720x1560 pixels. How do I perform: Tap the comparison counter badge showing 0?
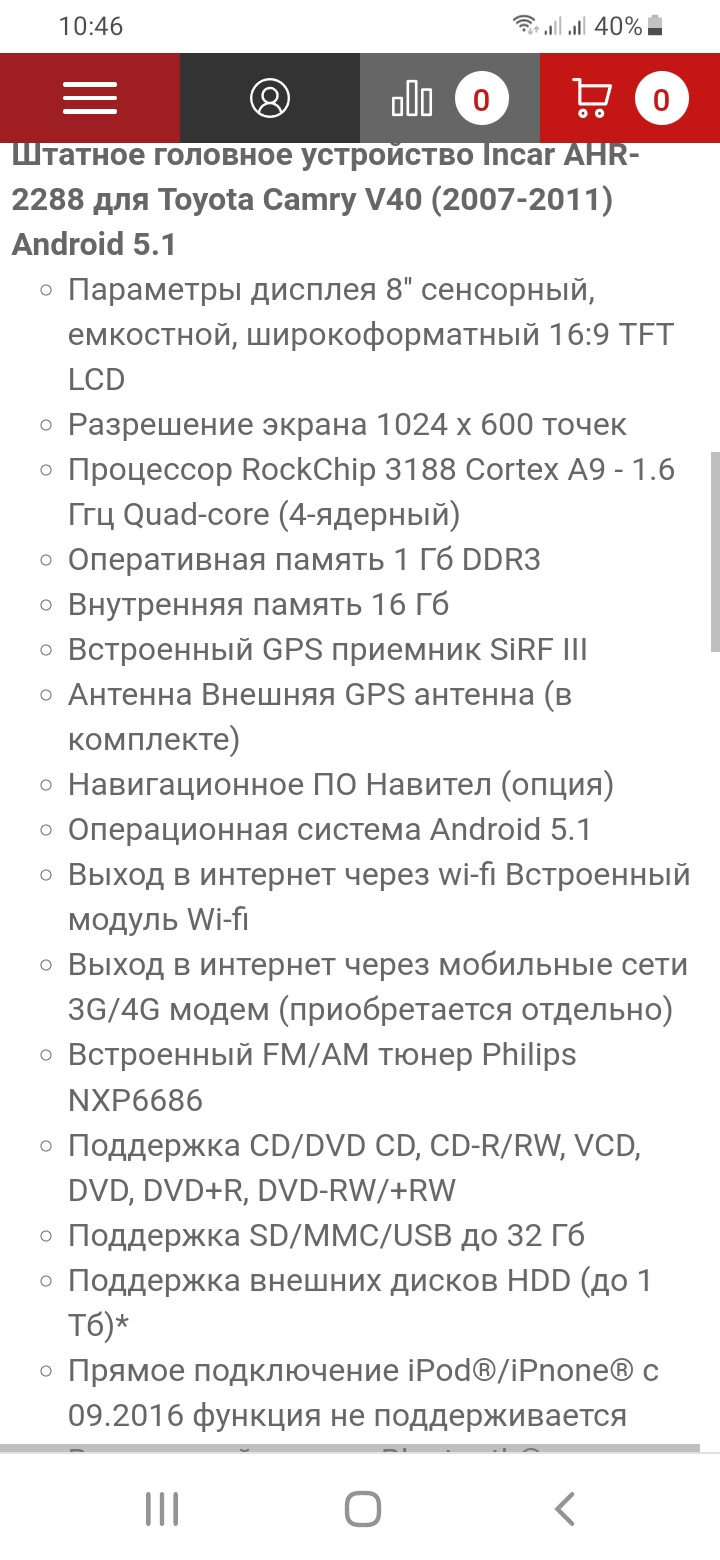(481, 98)
